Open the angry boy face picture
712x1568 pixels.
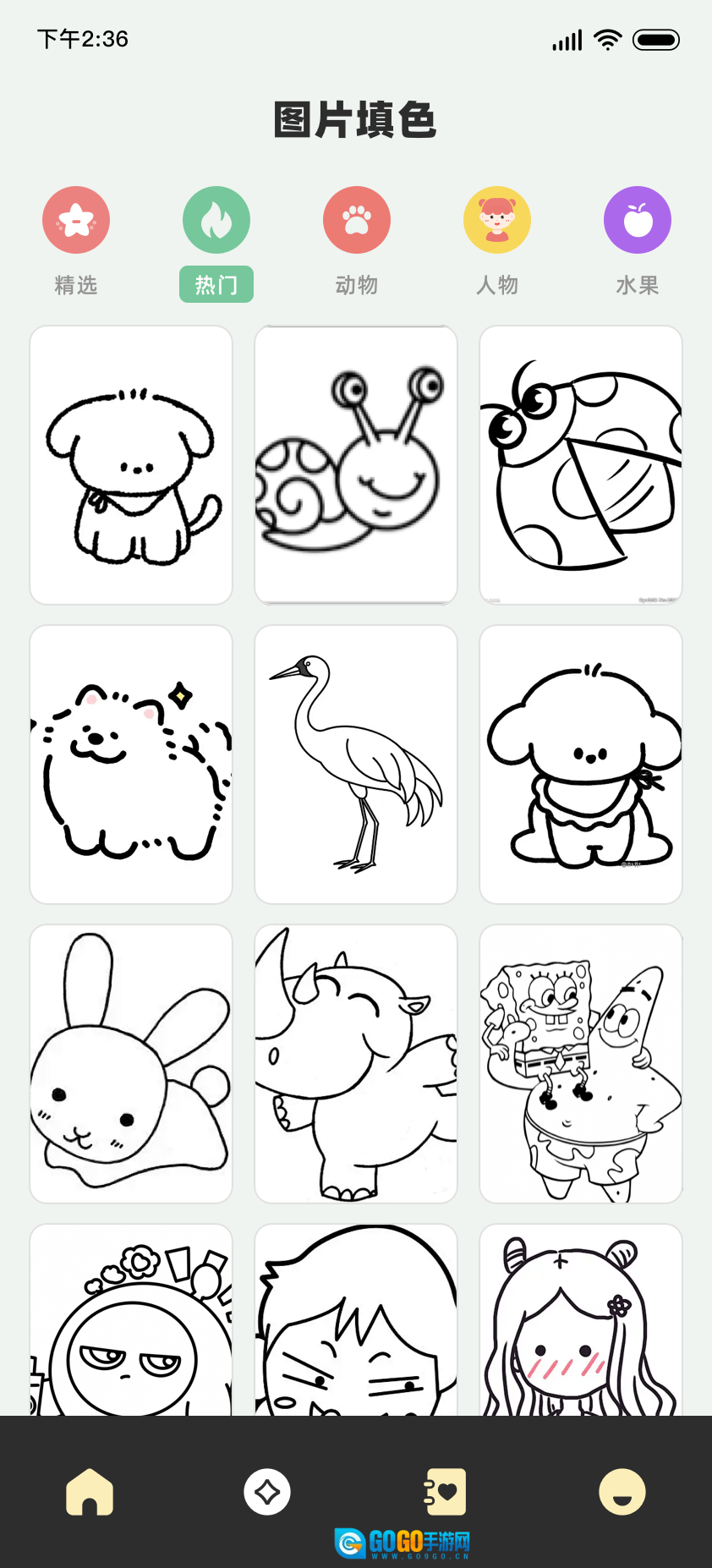pos(356,1321)
